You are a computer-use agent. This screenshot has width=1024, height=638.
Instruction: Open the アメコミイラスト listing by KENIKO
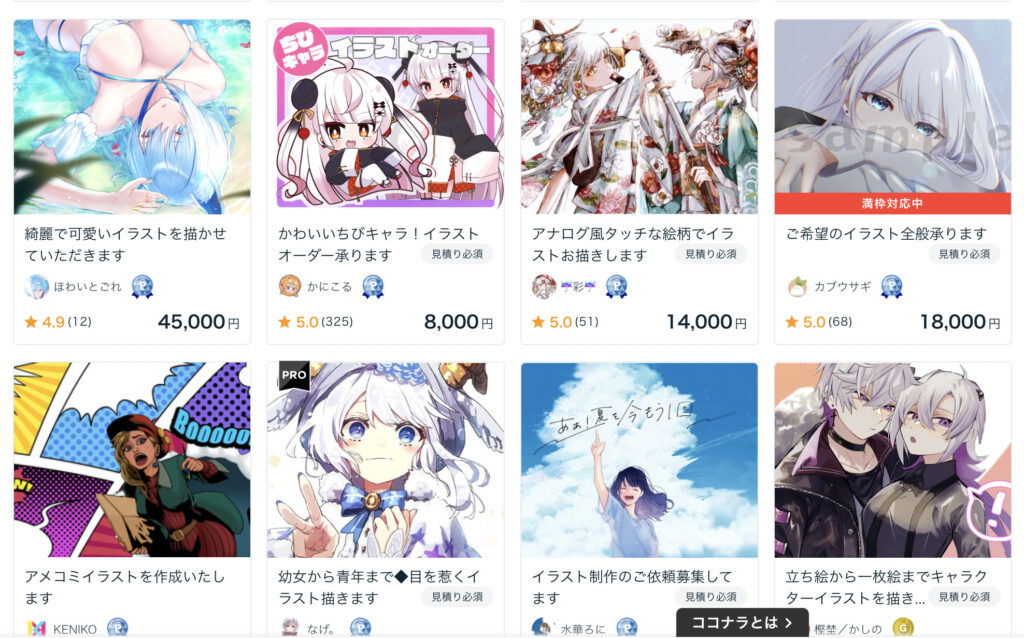(x=132, y=460)
